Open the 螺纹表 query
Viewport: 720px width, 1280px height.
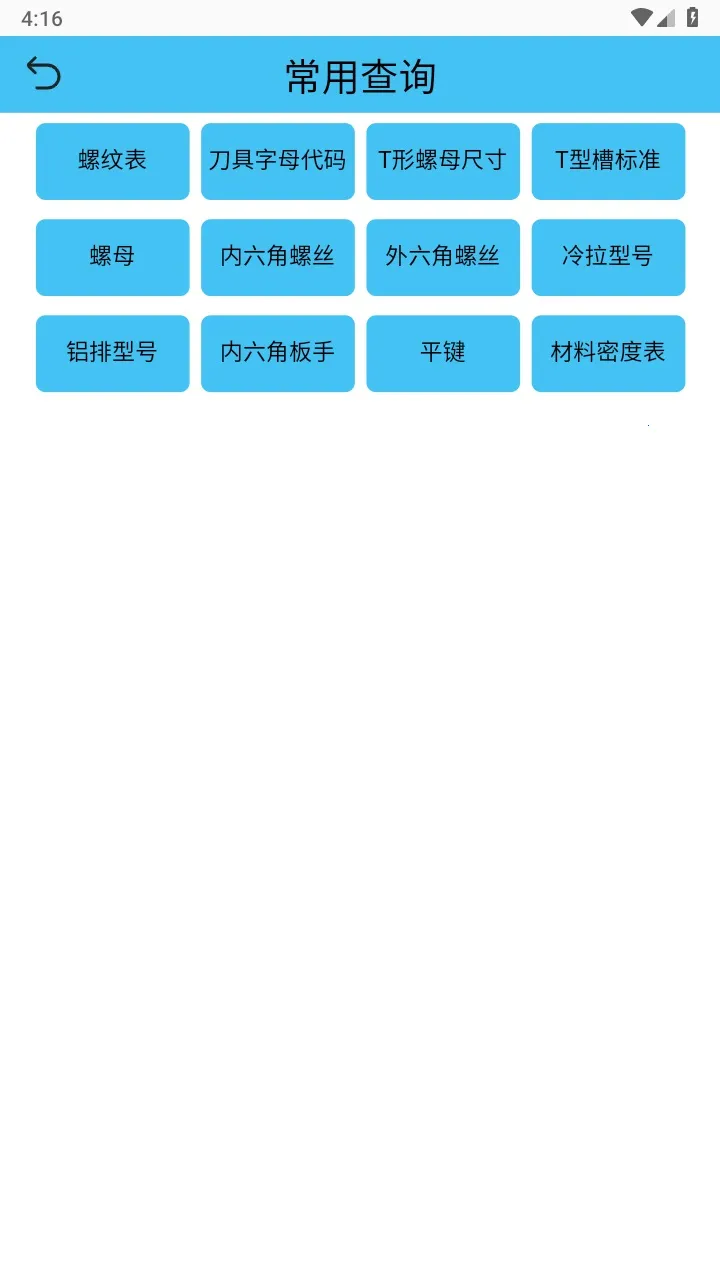coord(112,161)
